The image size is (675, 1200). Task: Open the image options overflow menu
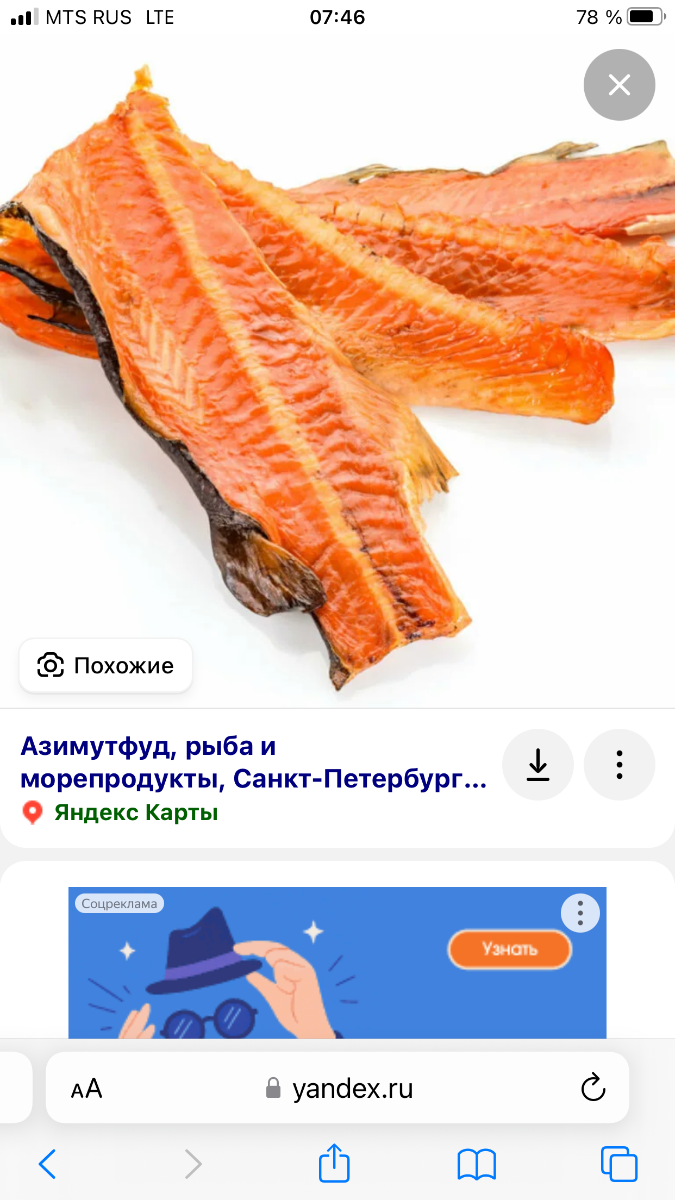619,765
